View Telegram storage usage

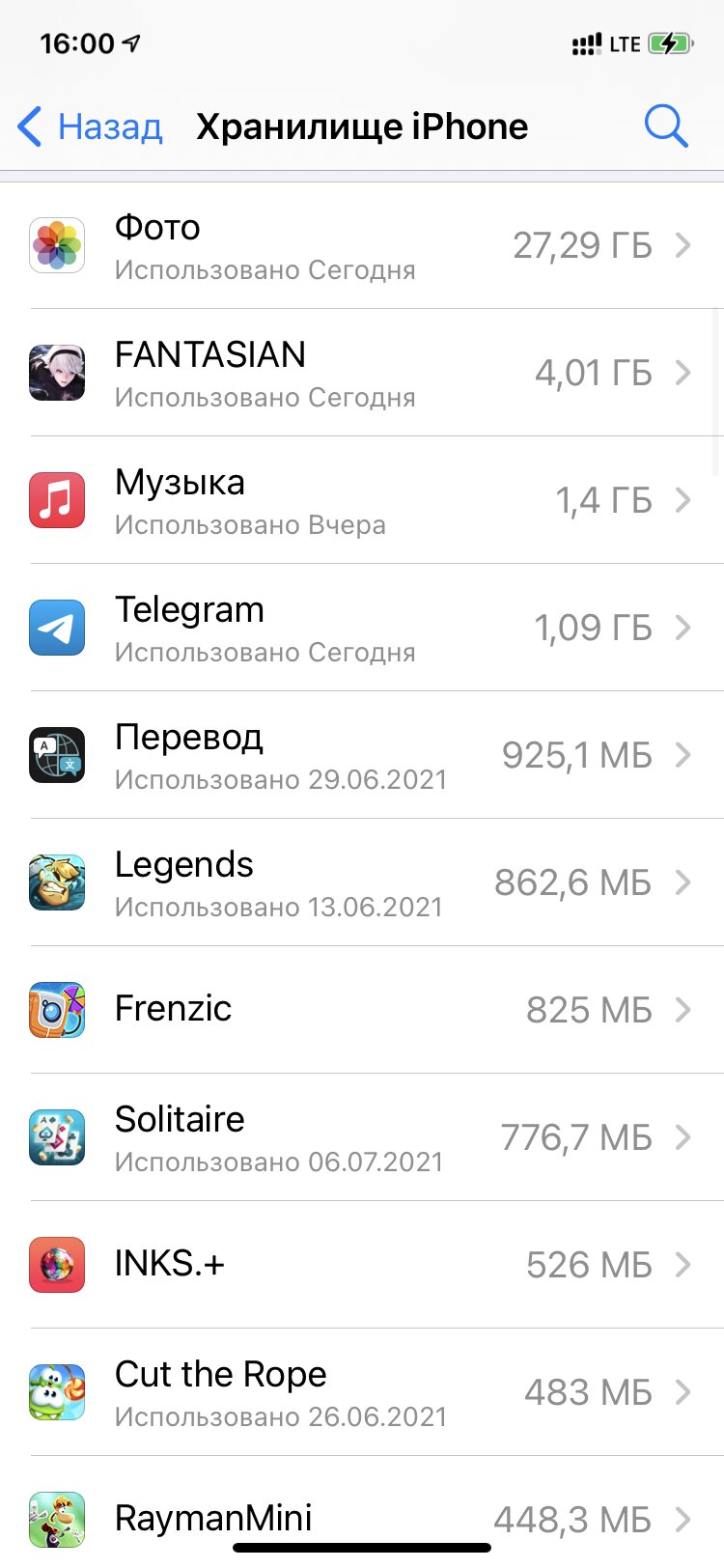click(x=362, y=628)
